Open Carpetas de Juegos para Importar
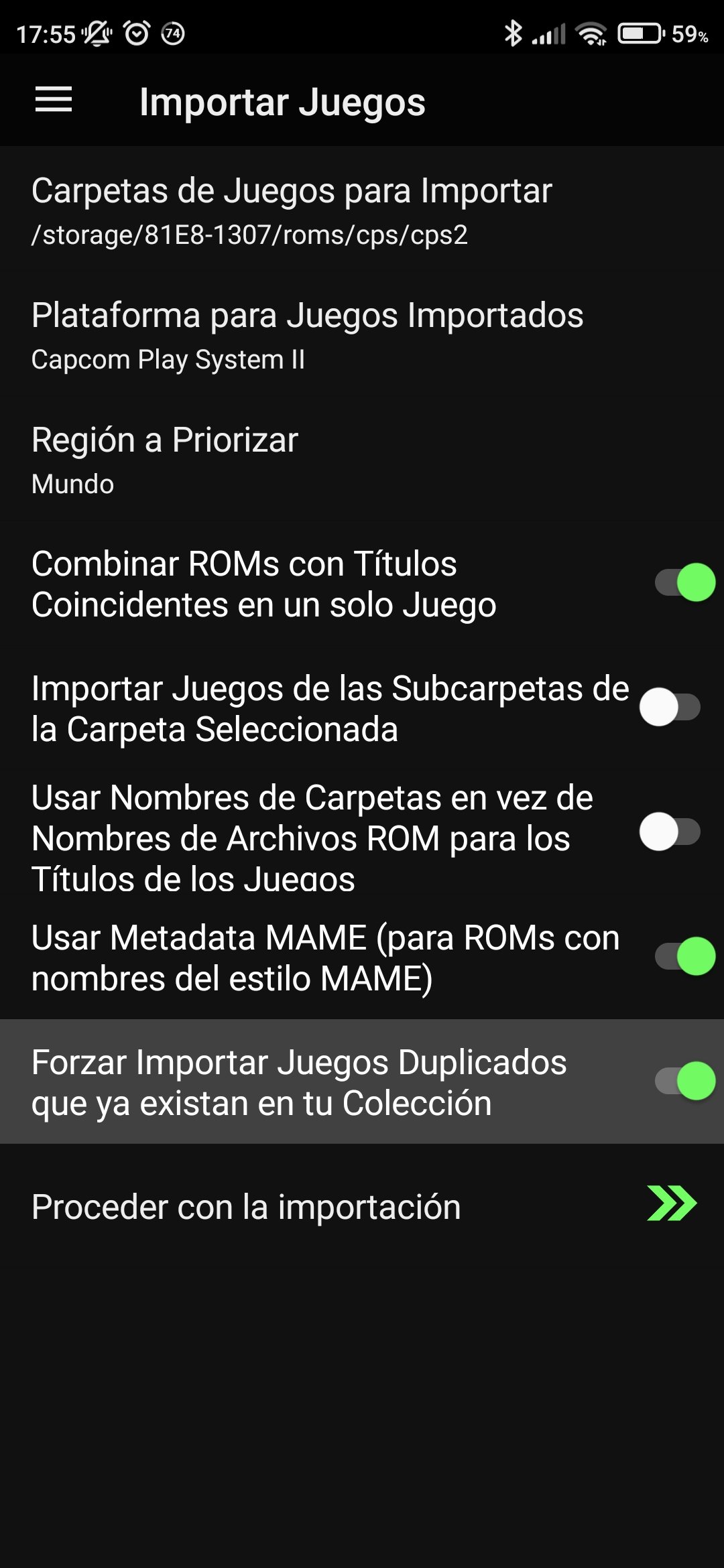Viewport: 724px width, 1568px height. pos(362,209)
